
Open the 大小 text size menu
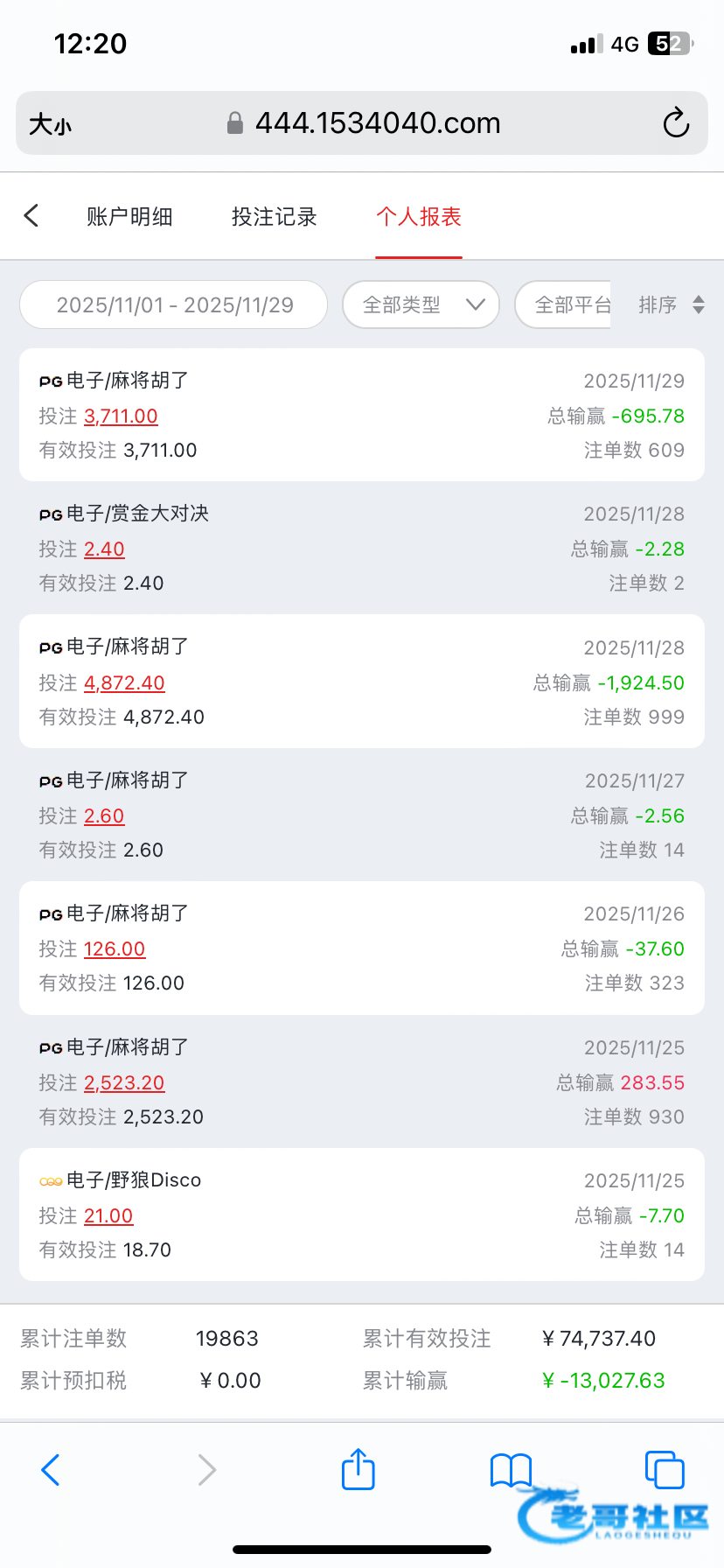(50, 124)
